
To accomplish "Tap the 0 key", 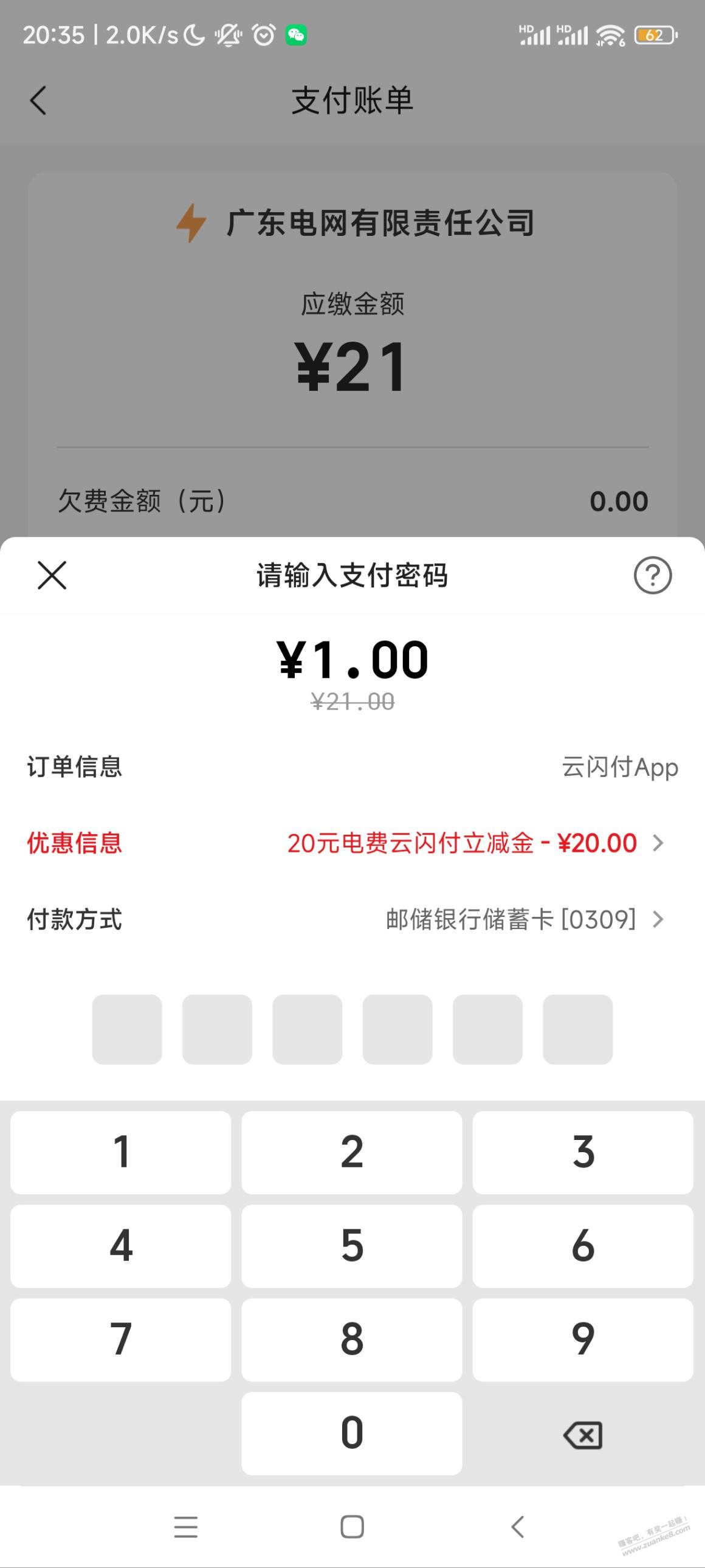I will coord(351,1433).
